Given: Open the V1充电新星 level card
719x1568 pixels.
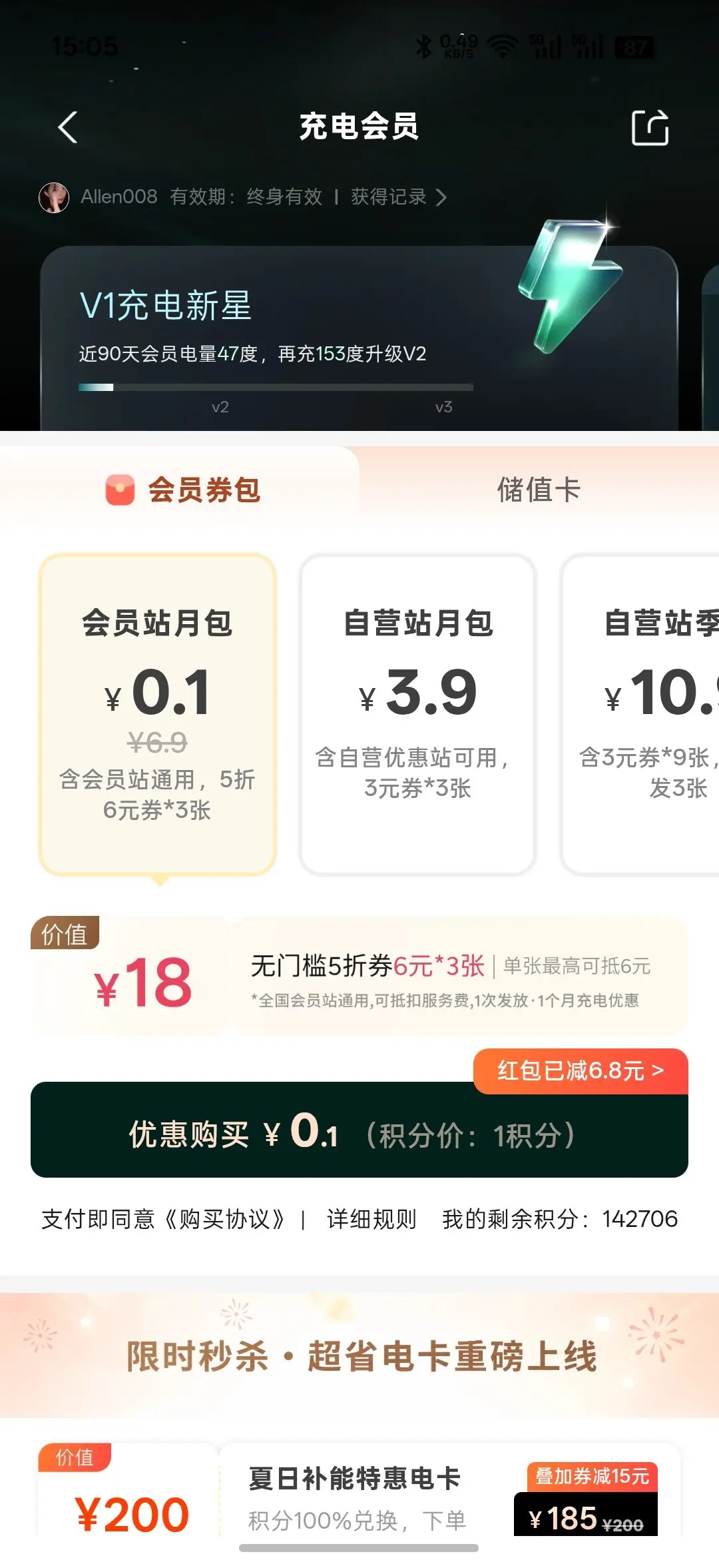Looking at the screenshot, I should [x=359, y=338].
